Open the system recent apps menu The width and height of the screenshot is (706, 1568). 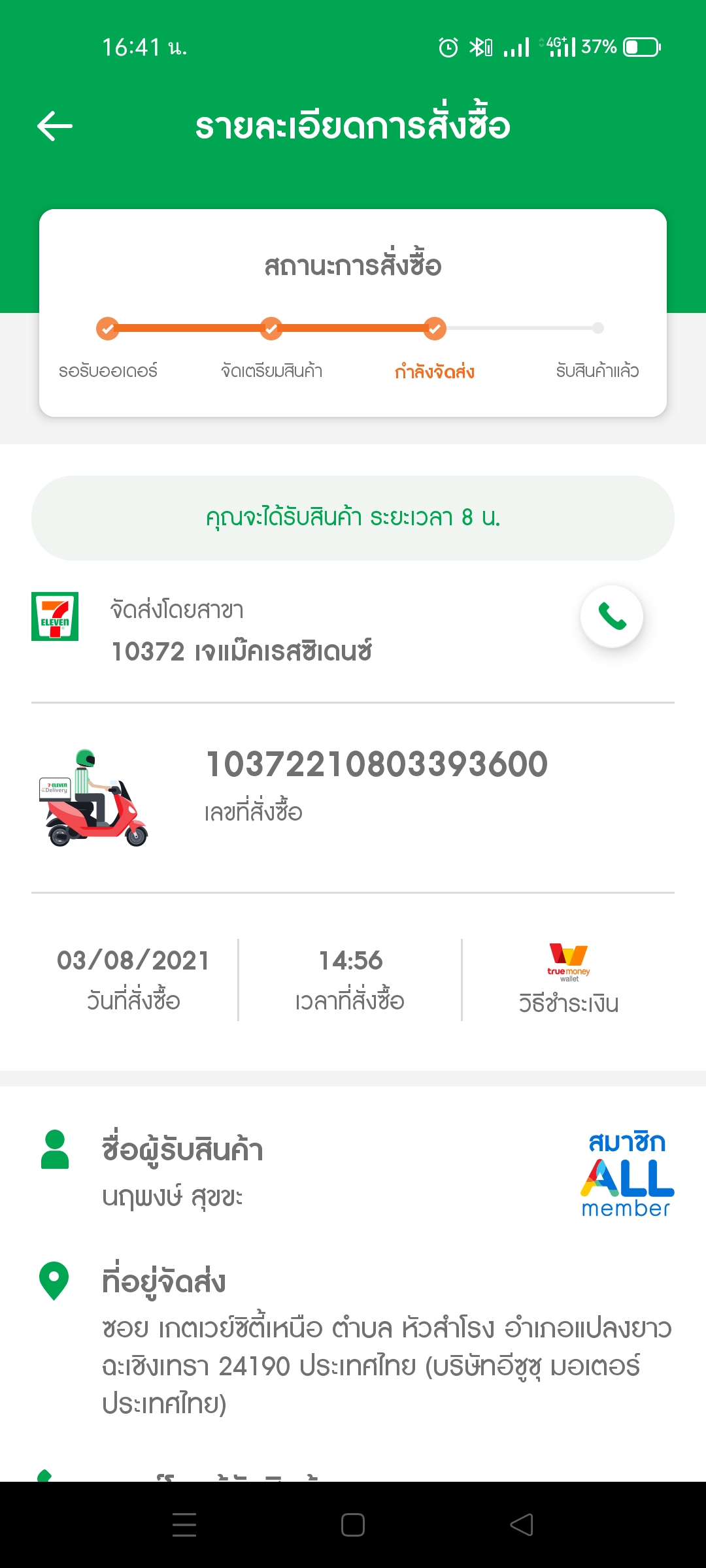[184, 1525]
